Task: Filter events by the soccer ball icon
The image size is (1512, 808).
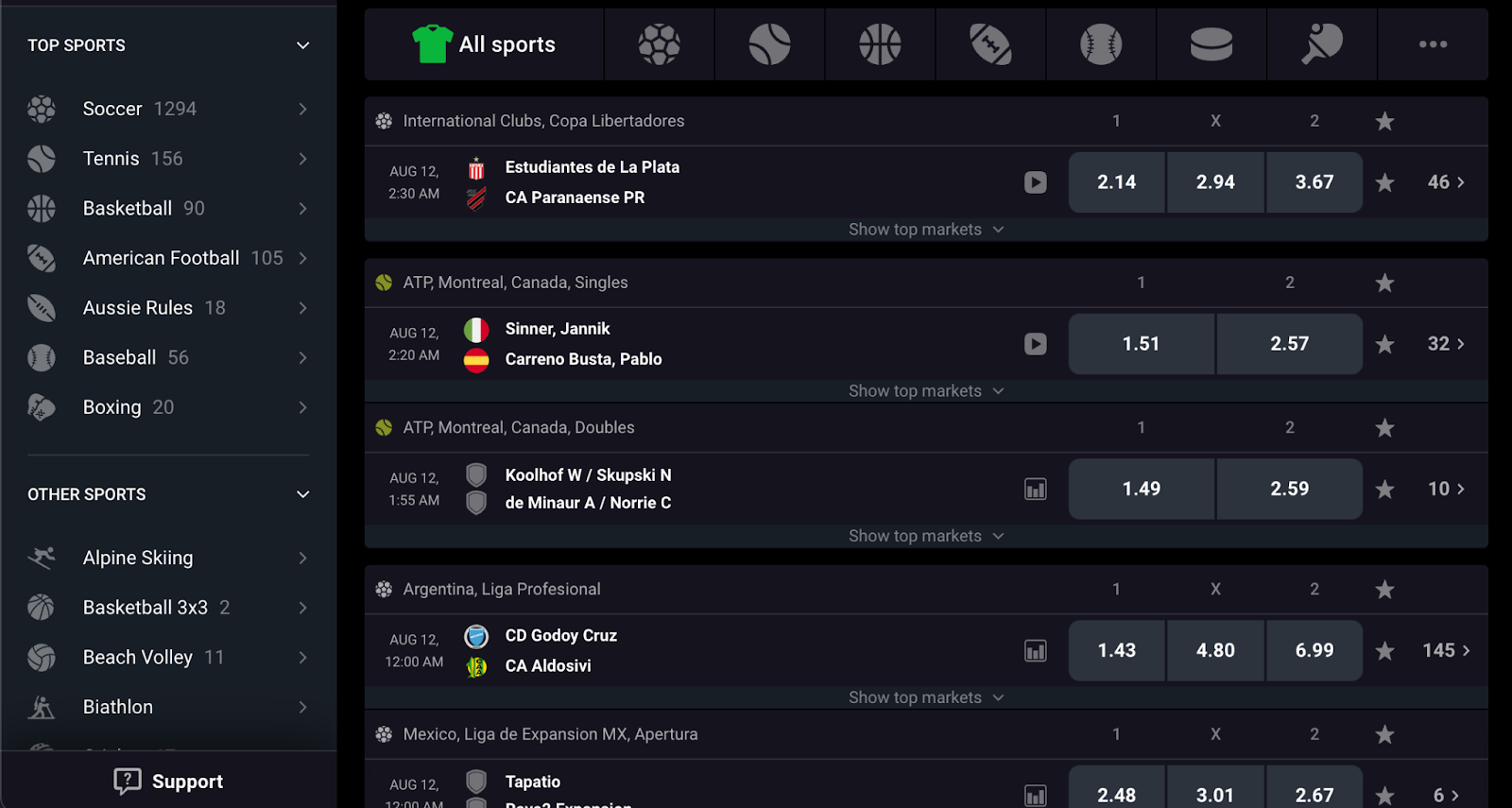Action: (659, 44)
